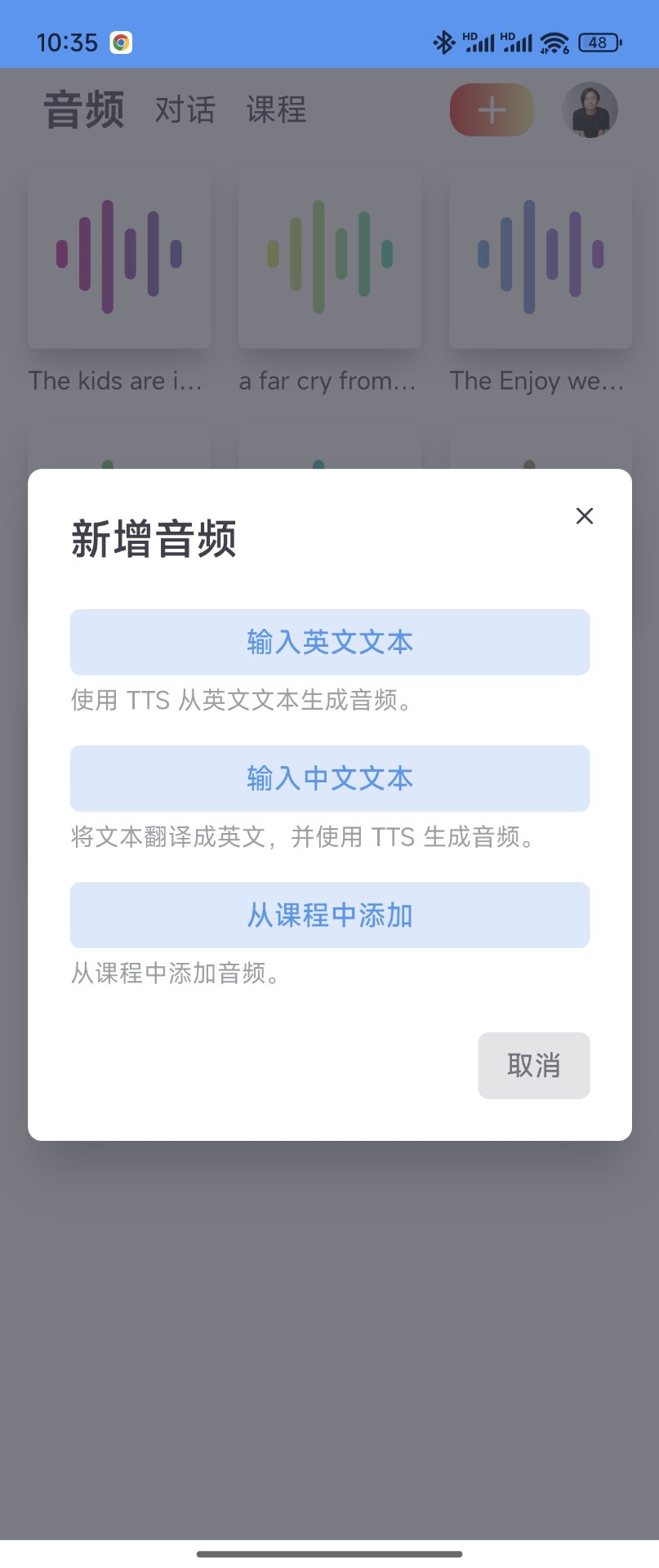659x1568 pixels.
Task: Switch to the 对话 tab
Action: tap(184, 109)
